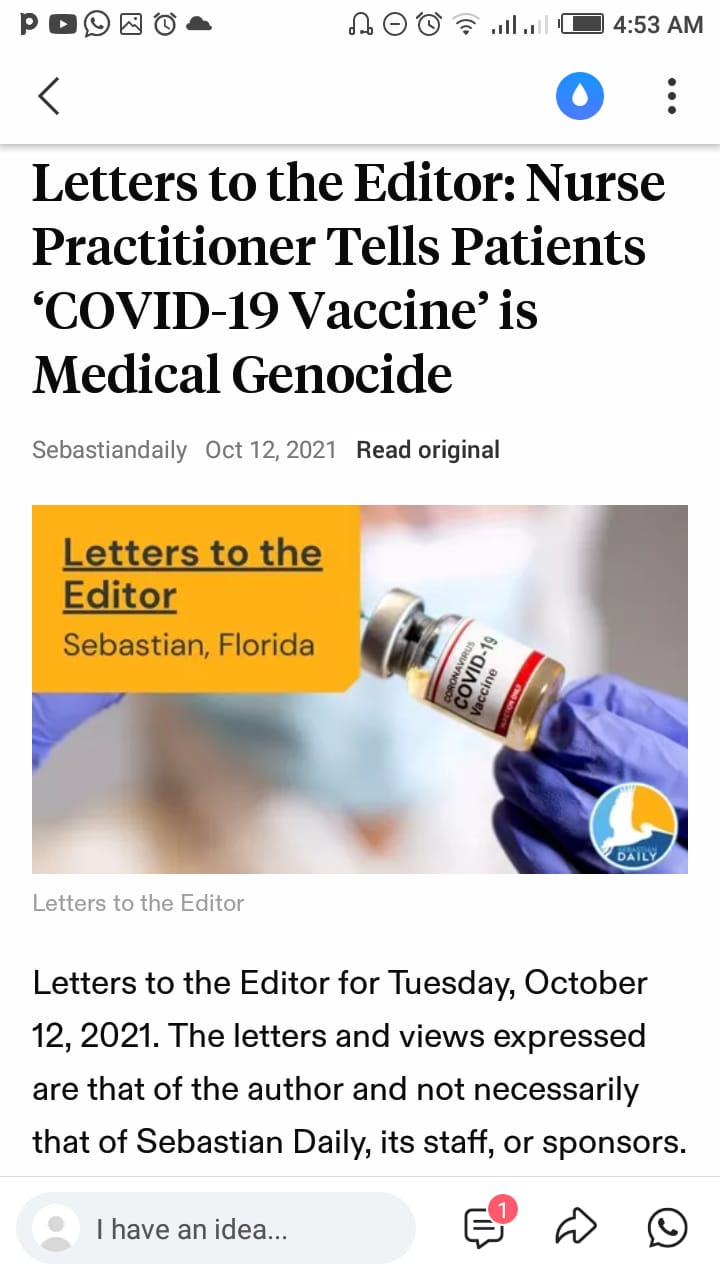The height and width of the screenshot is (1280, 720).
Task: Tap the blue water drop icon
Action: pyautogui.click(x=580, y=96)
